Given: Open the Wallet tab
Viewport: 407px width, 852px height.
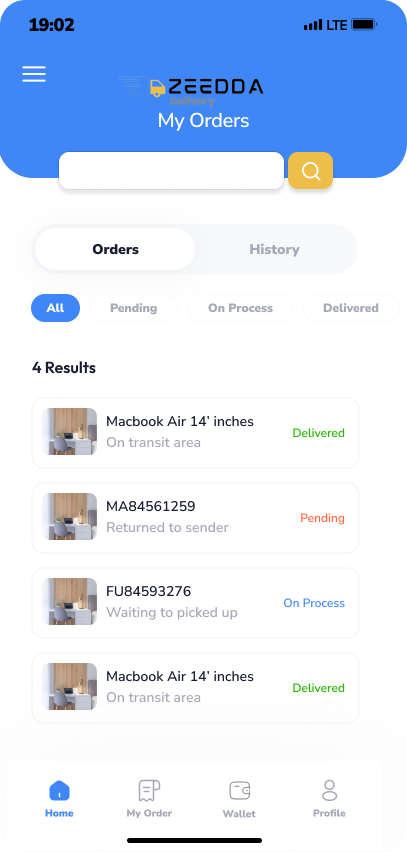Looking at the screenshot, I should click(239, 799).
